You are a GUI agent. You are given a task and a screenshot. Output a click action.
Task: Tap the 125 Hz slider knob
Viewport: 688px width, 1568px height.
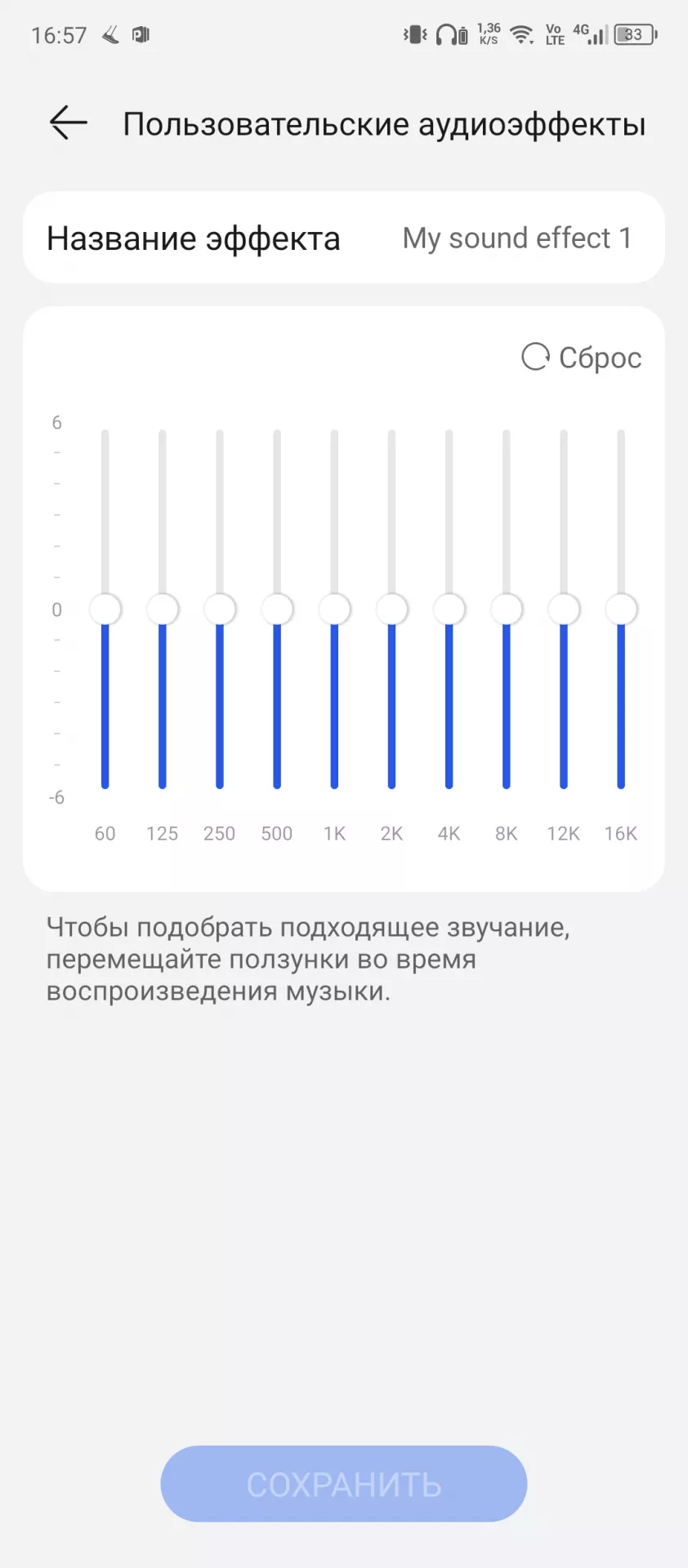click(x=163, y=609)
